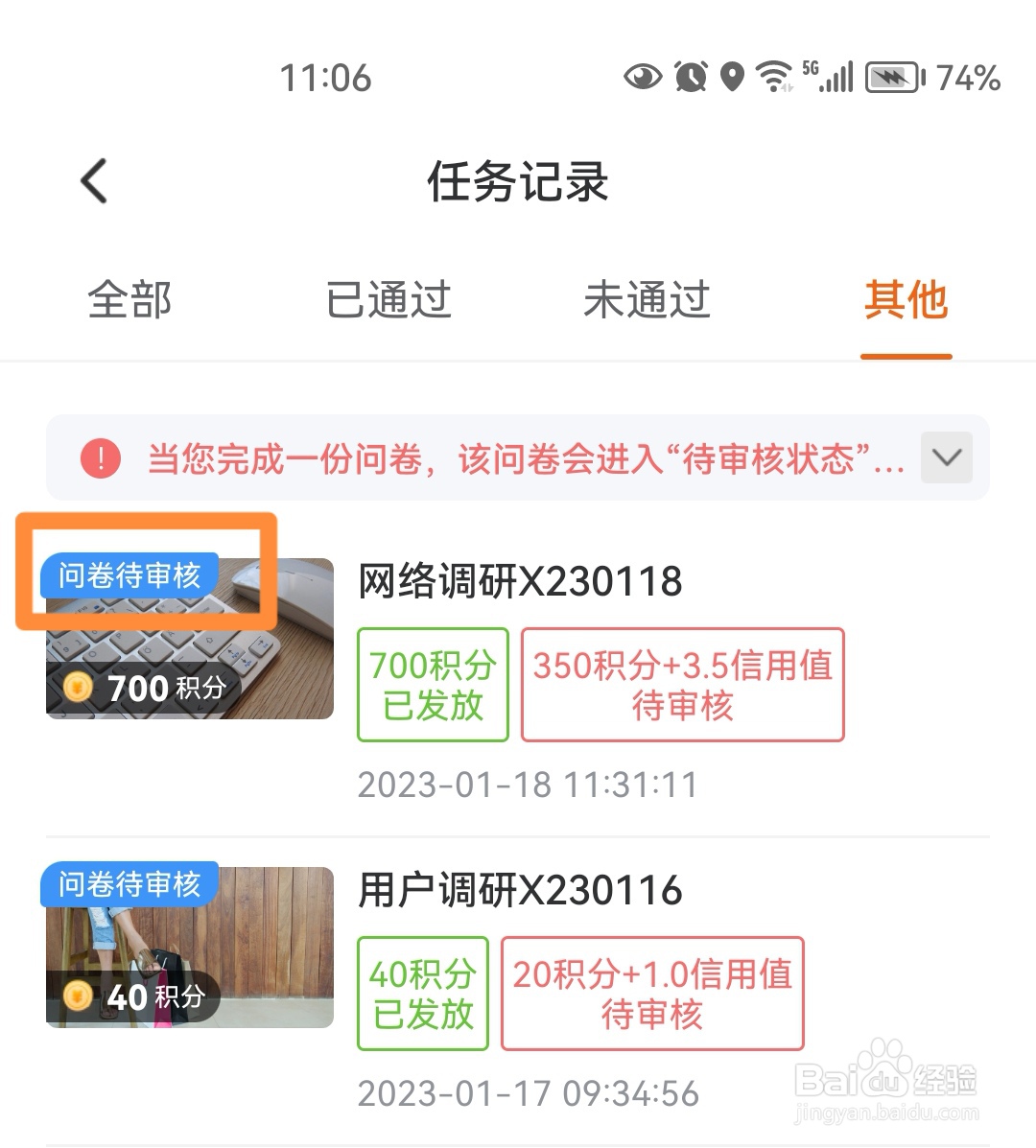
Task: Open the 350积分+3.5信用值 待审核 details
Action: [x=682, y=685]
